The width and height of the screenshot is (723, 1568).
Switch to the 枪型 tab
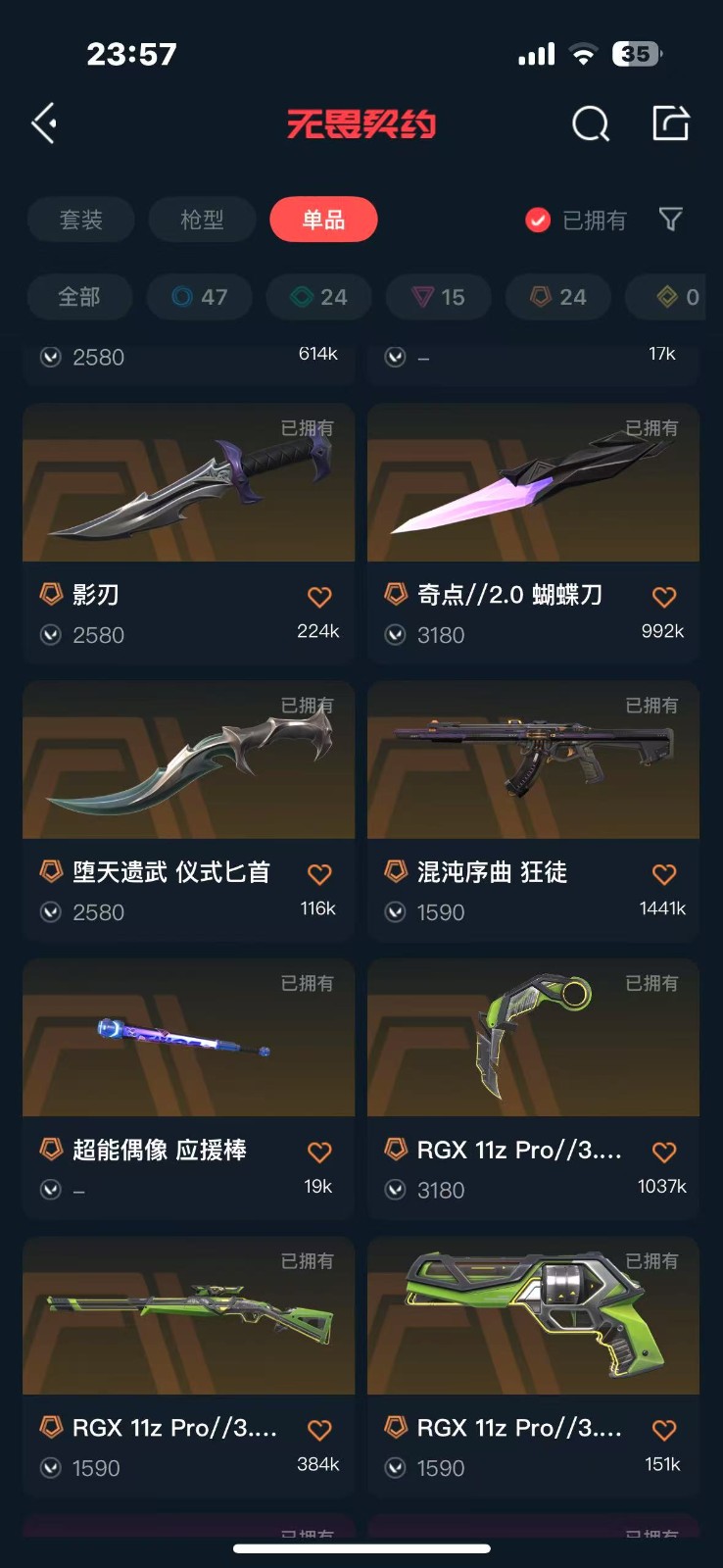[x=202, y=220]
